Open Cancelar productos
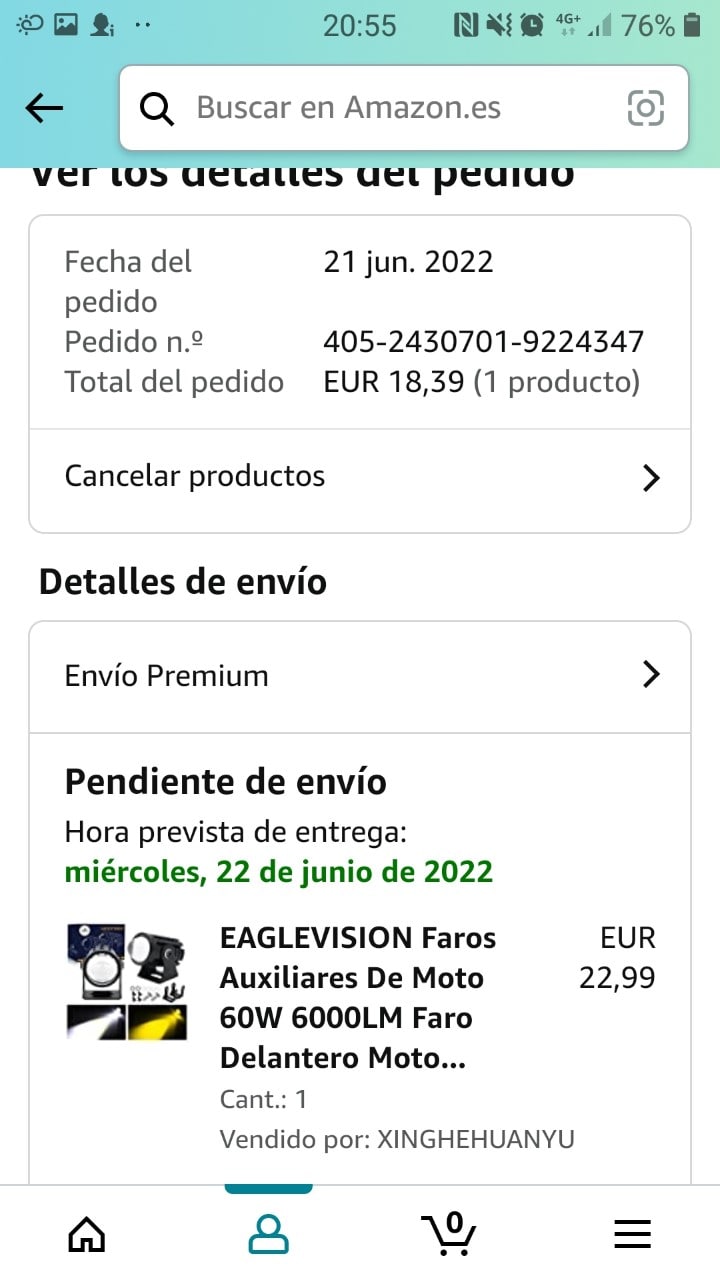 [360, 477]
